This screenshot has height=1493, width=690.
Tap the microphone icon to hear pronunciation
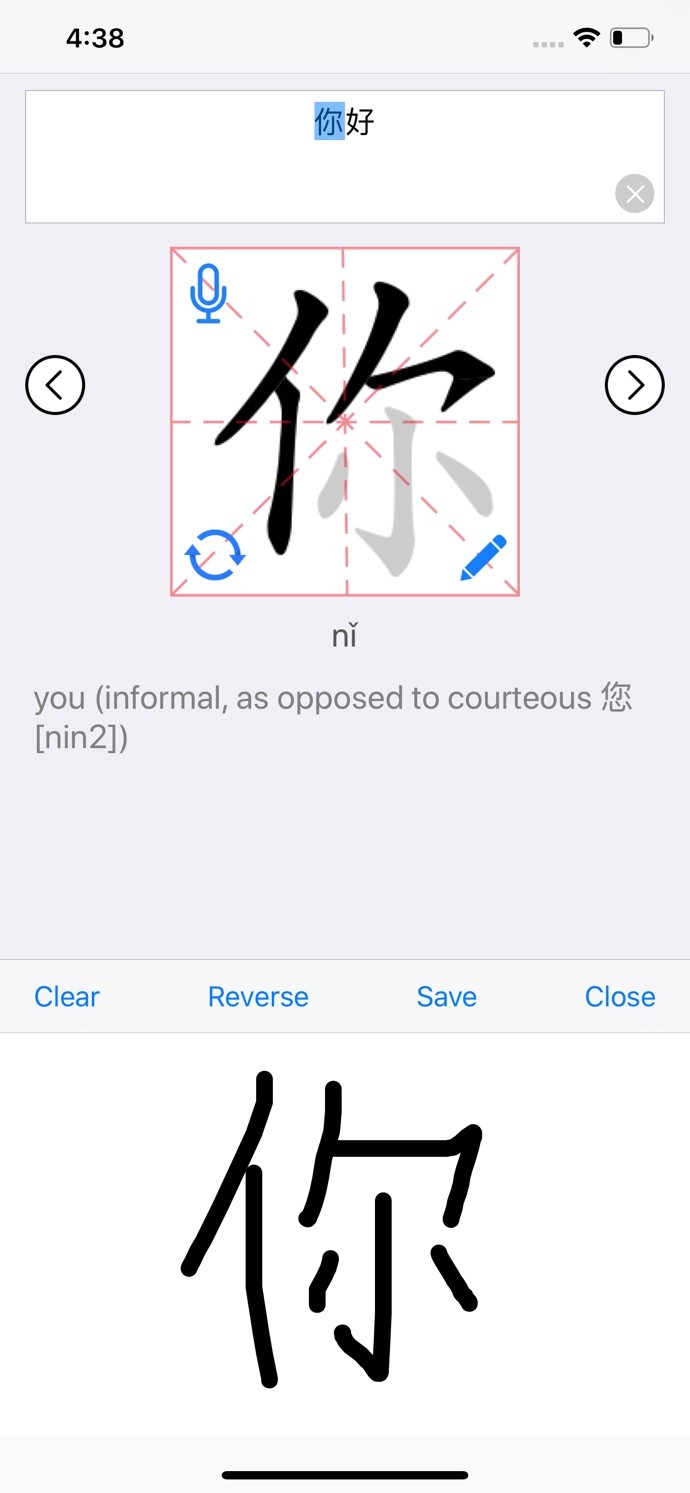tap(208, 292)
